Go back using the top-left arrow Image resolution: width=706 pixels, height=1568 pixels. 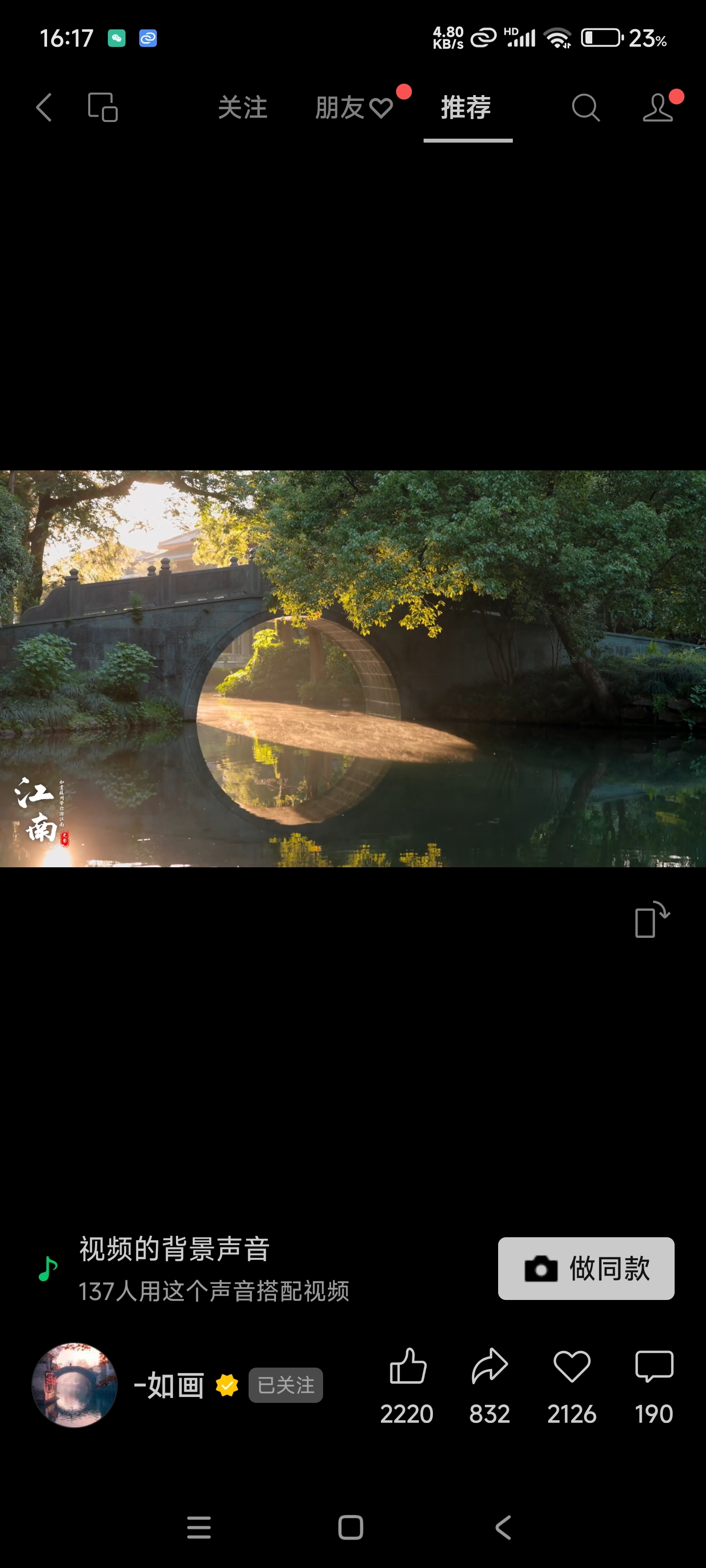tap(44, 108)
